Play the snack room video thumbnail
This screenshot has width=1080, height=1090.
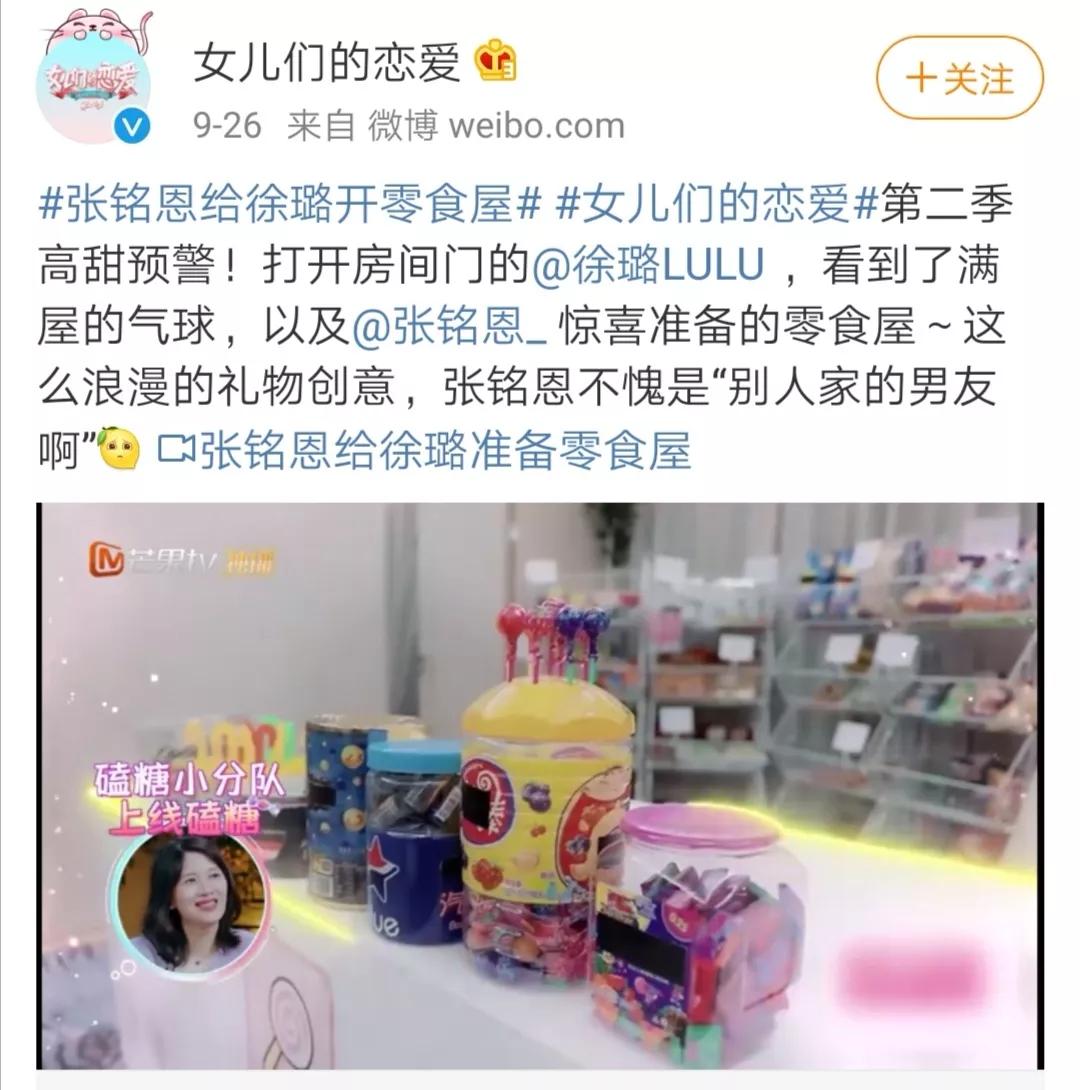[x=540, y=786]
